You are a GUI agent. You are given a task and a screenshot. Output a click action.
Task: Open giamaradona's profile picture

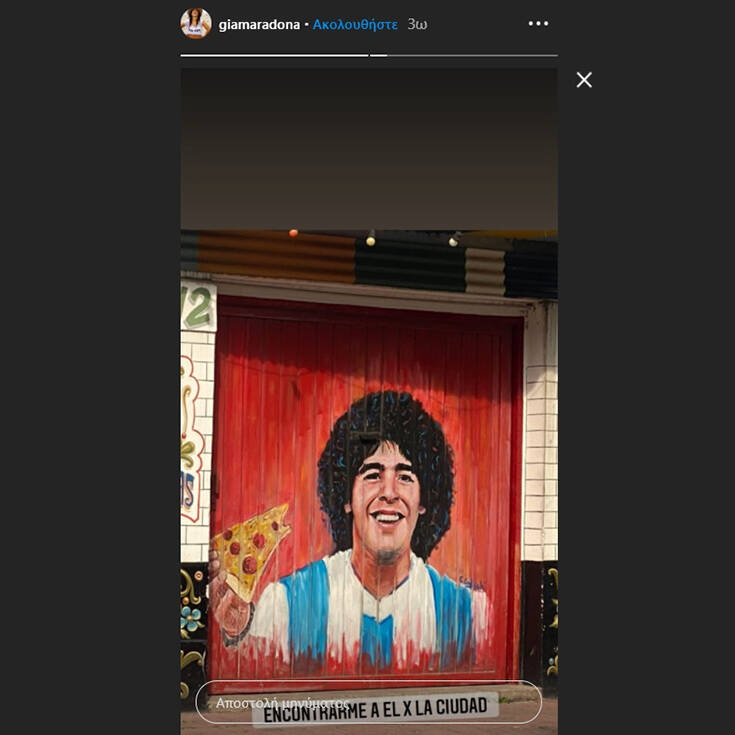click(x=195, y=23)
